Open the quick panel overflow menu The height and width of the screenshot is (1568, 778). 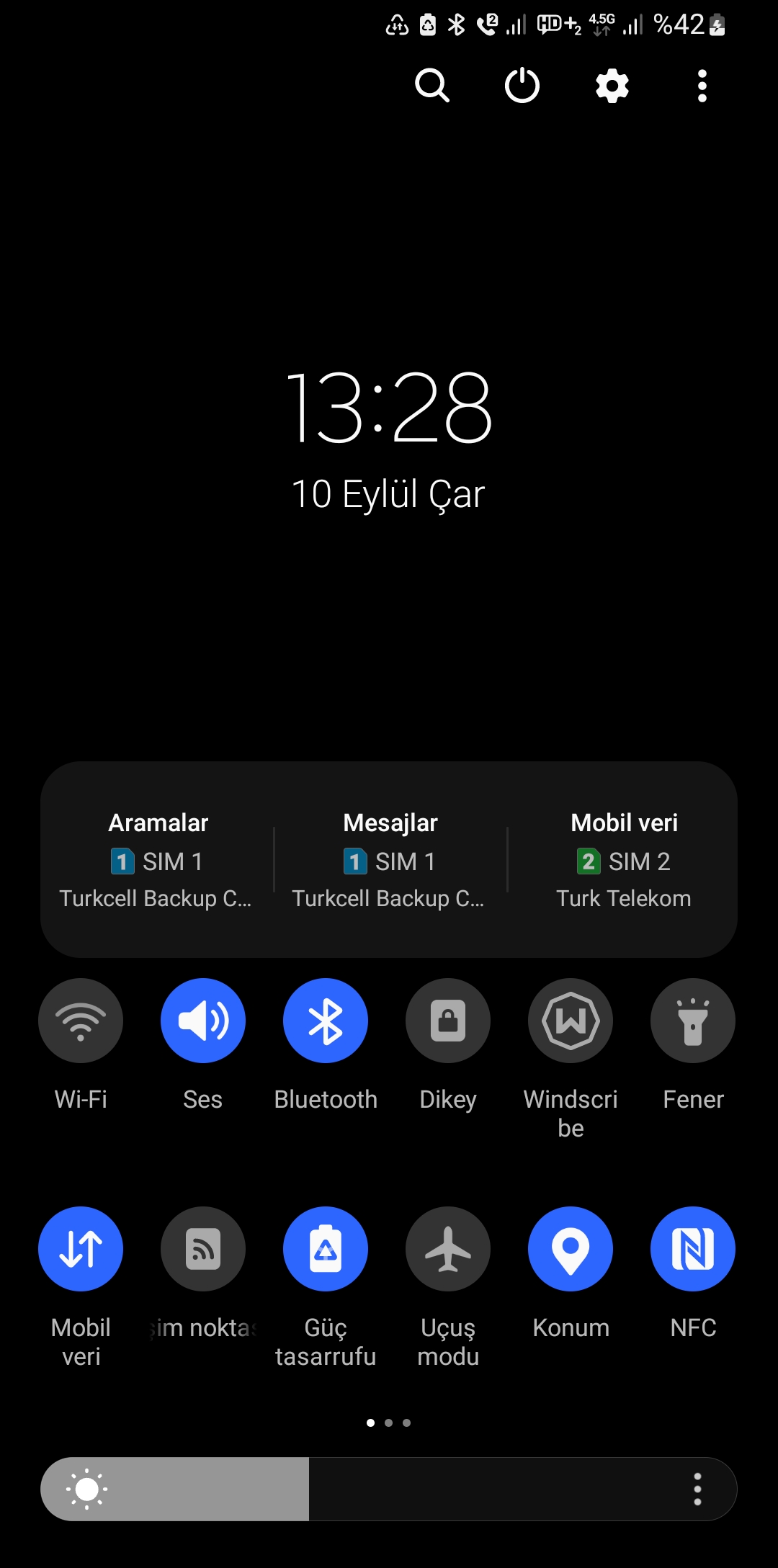tap(702, 86)
